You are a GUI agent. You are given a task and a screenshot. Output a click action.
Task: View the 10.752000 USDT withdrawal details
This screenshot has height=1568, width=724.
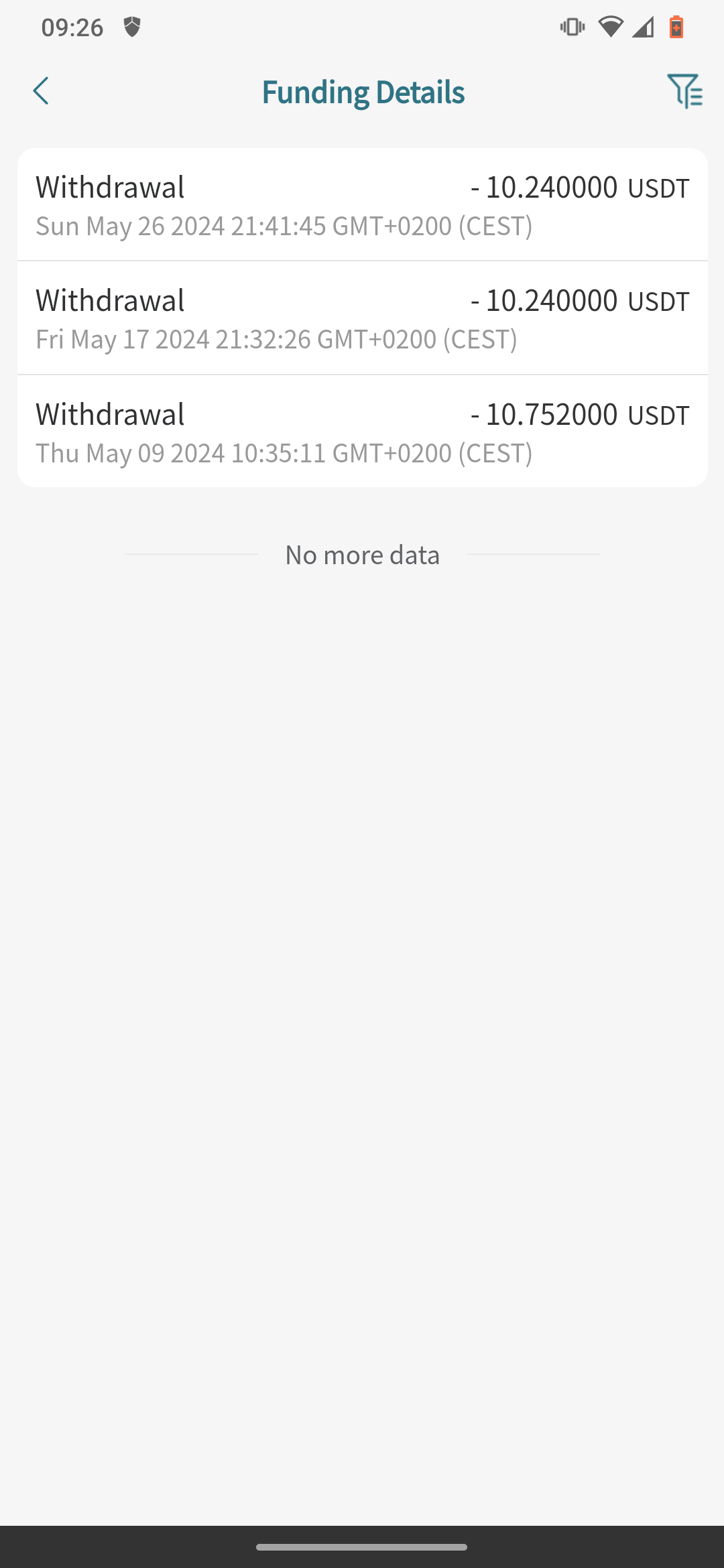coord(362,432)
